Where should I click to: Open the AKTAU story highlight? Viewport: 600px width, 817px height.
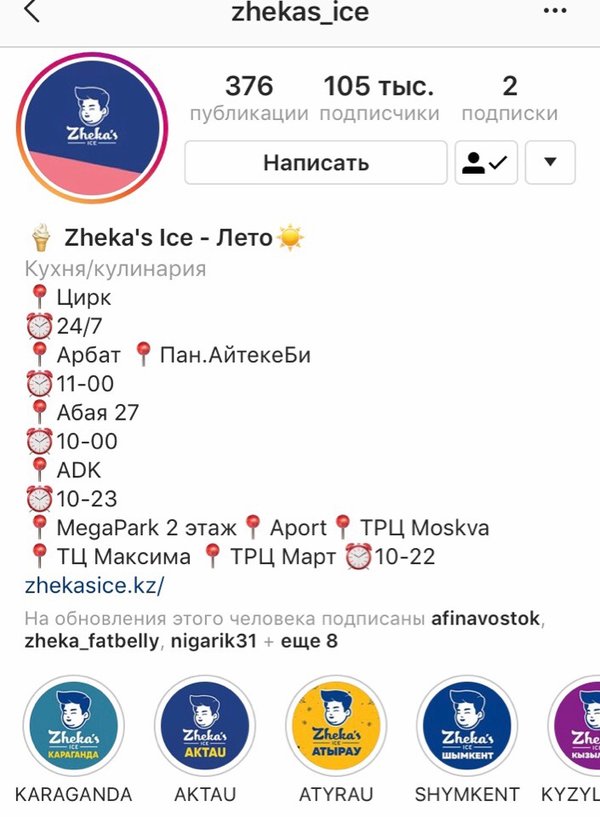(x=205, y=727)
